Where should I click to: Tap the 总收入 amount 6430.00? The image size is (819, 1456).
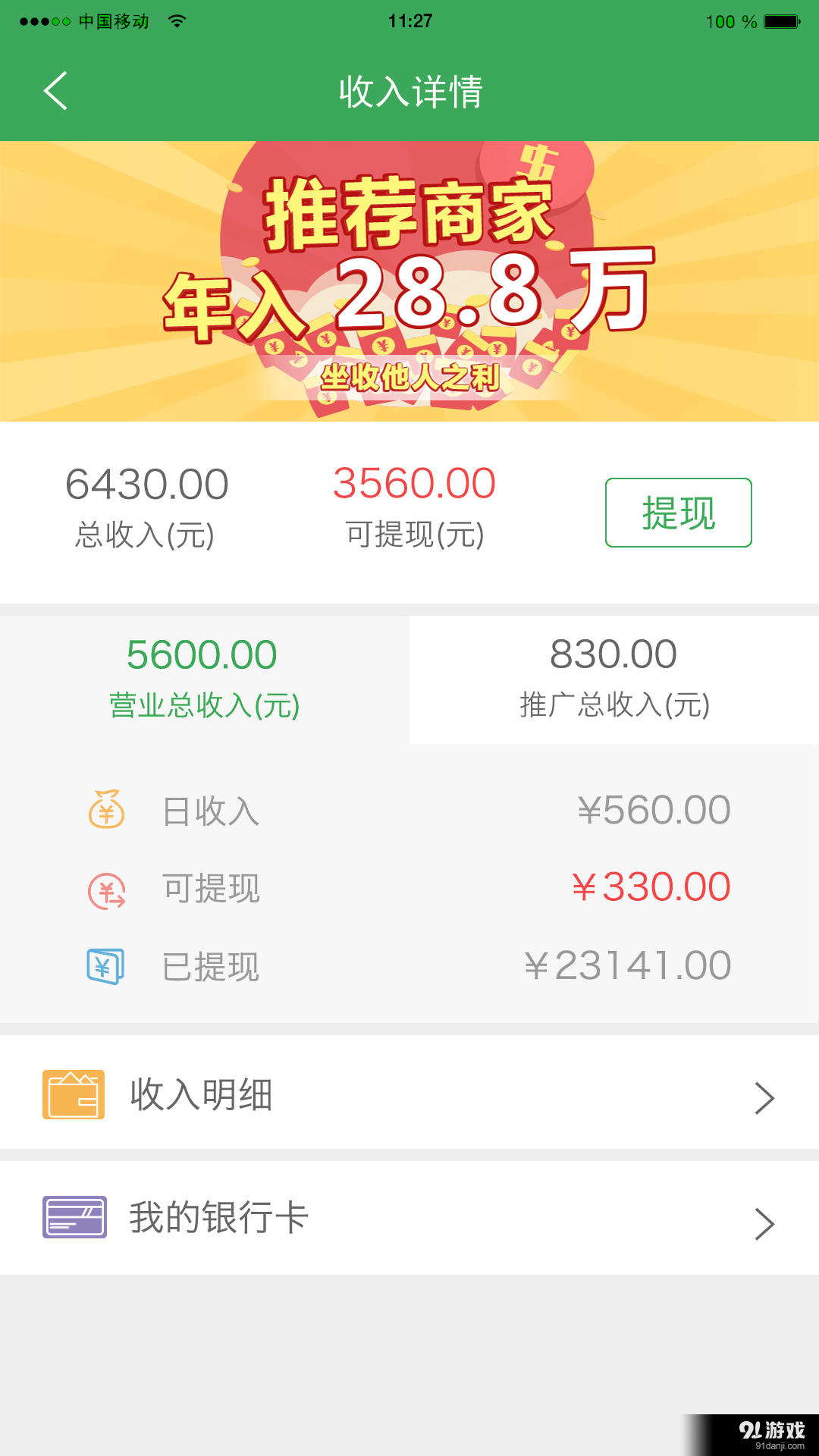coord(146,482)
